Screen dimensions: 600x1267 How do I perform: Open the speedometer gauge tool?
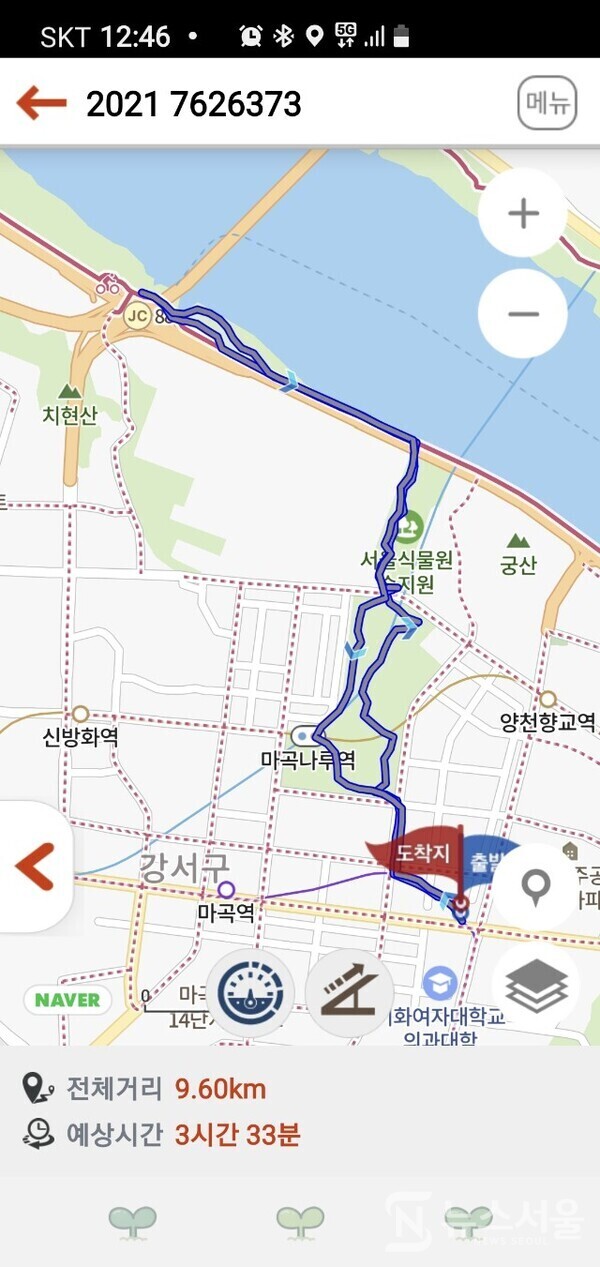click(250, 992)
